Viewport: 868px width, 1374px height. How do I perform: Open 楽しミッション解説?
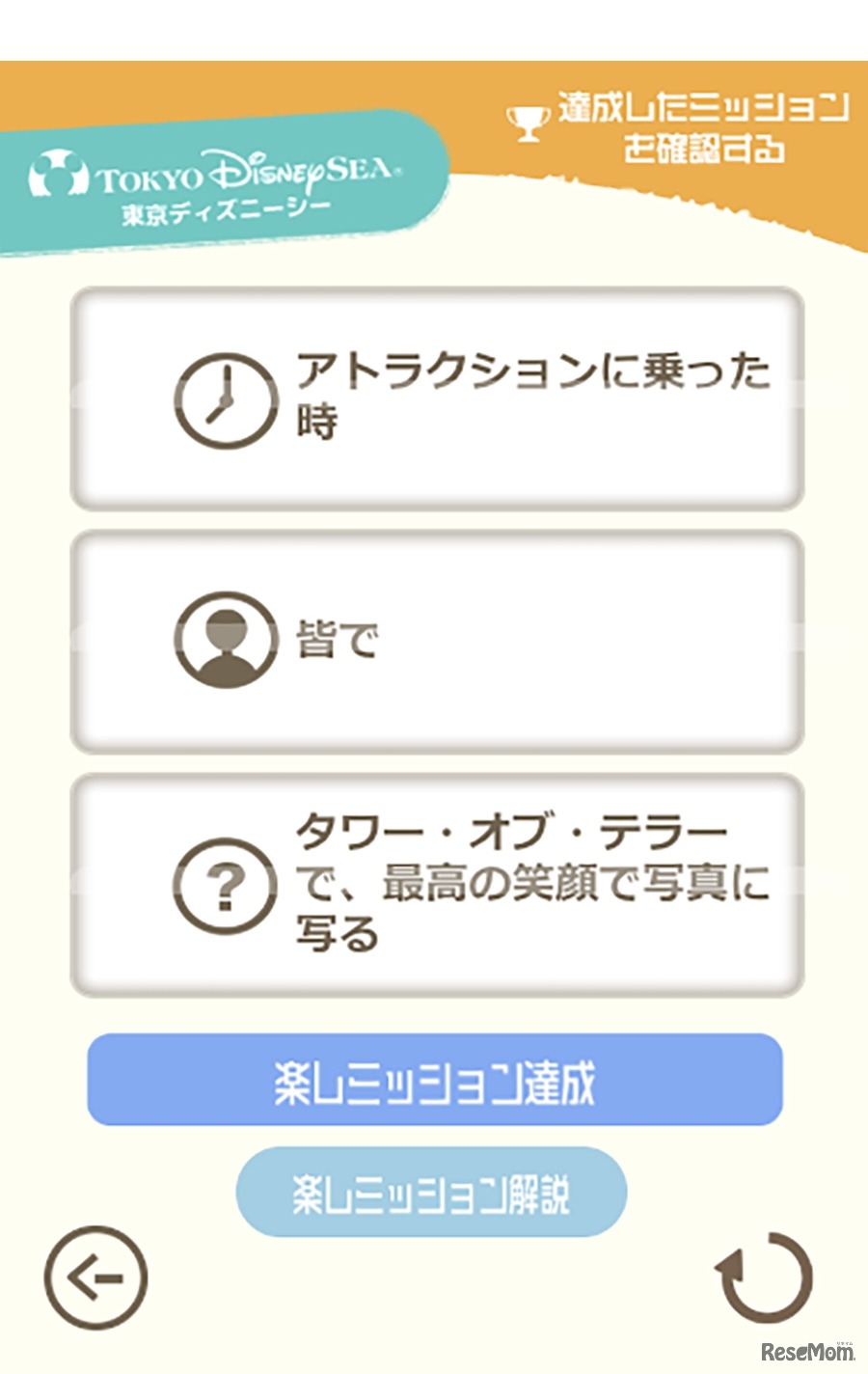click(431, 1194)
